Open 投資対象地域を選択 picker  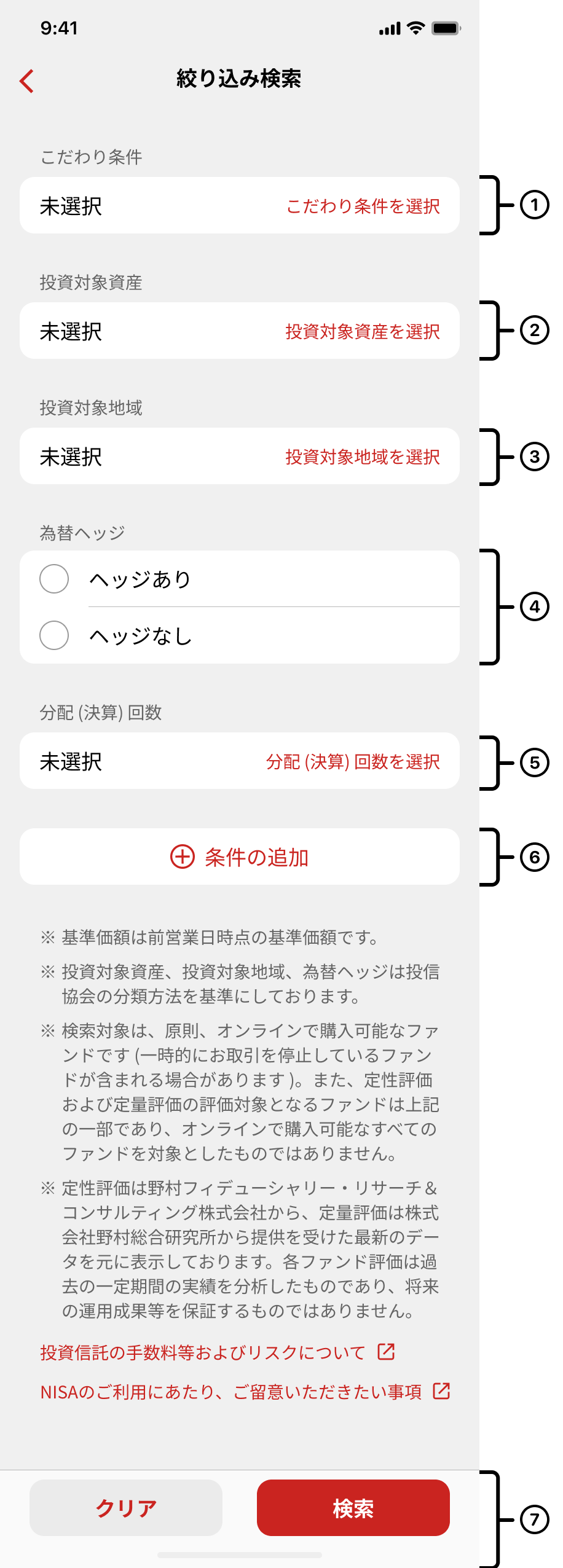tap(363, 457)
